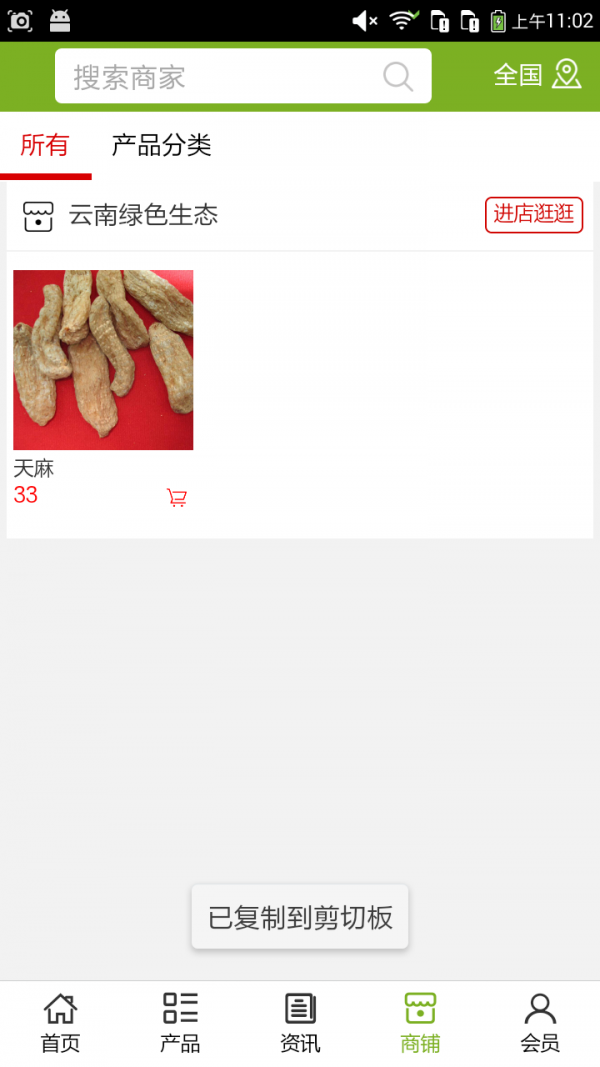Open the 全国 location selector
600x1067 pixels.
[537, 75]
